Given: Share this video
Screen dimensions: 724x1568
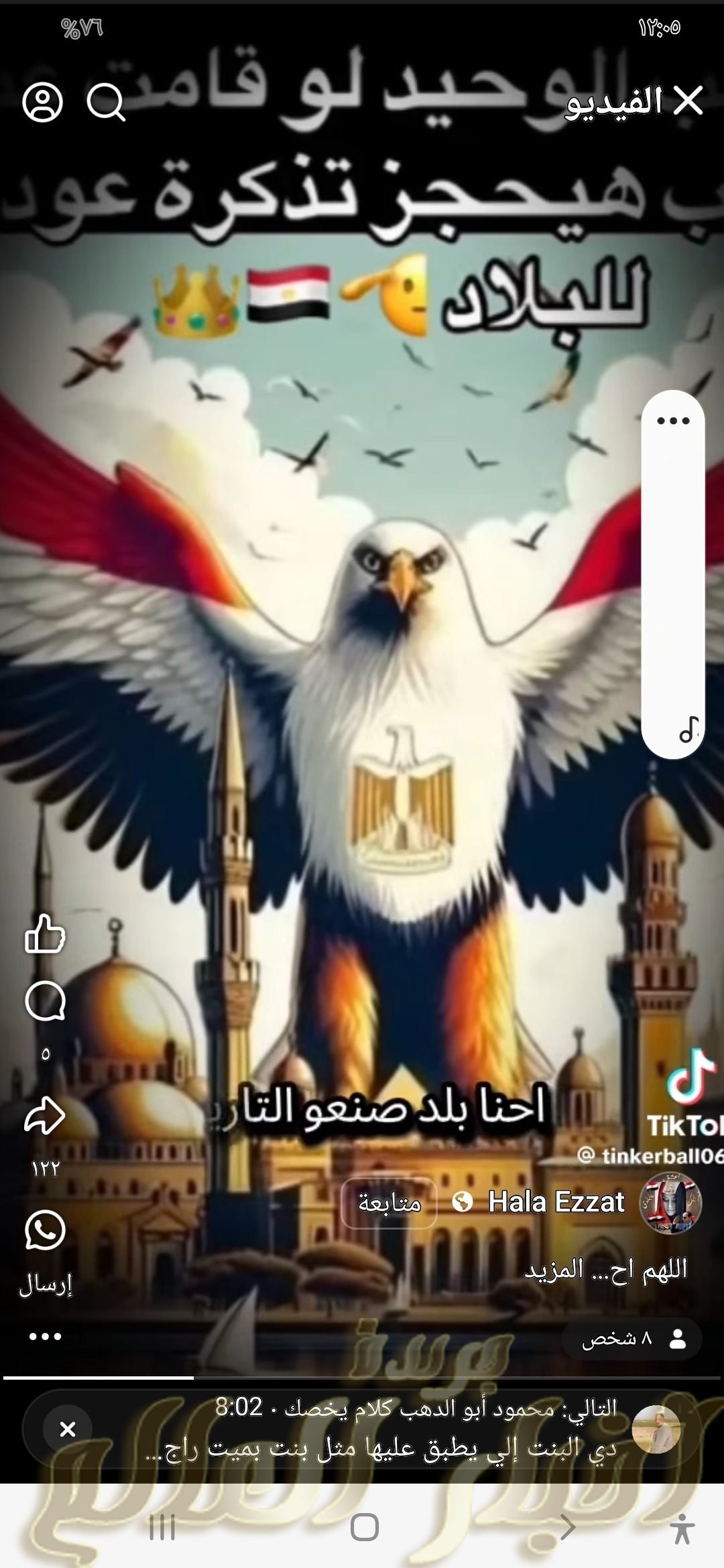Looking at the screenshot, I should (x=45, y=1116).
